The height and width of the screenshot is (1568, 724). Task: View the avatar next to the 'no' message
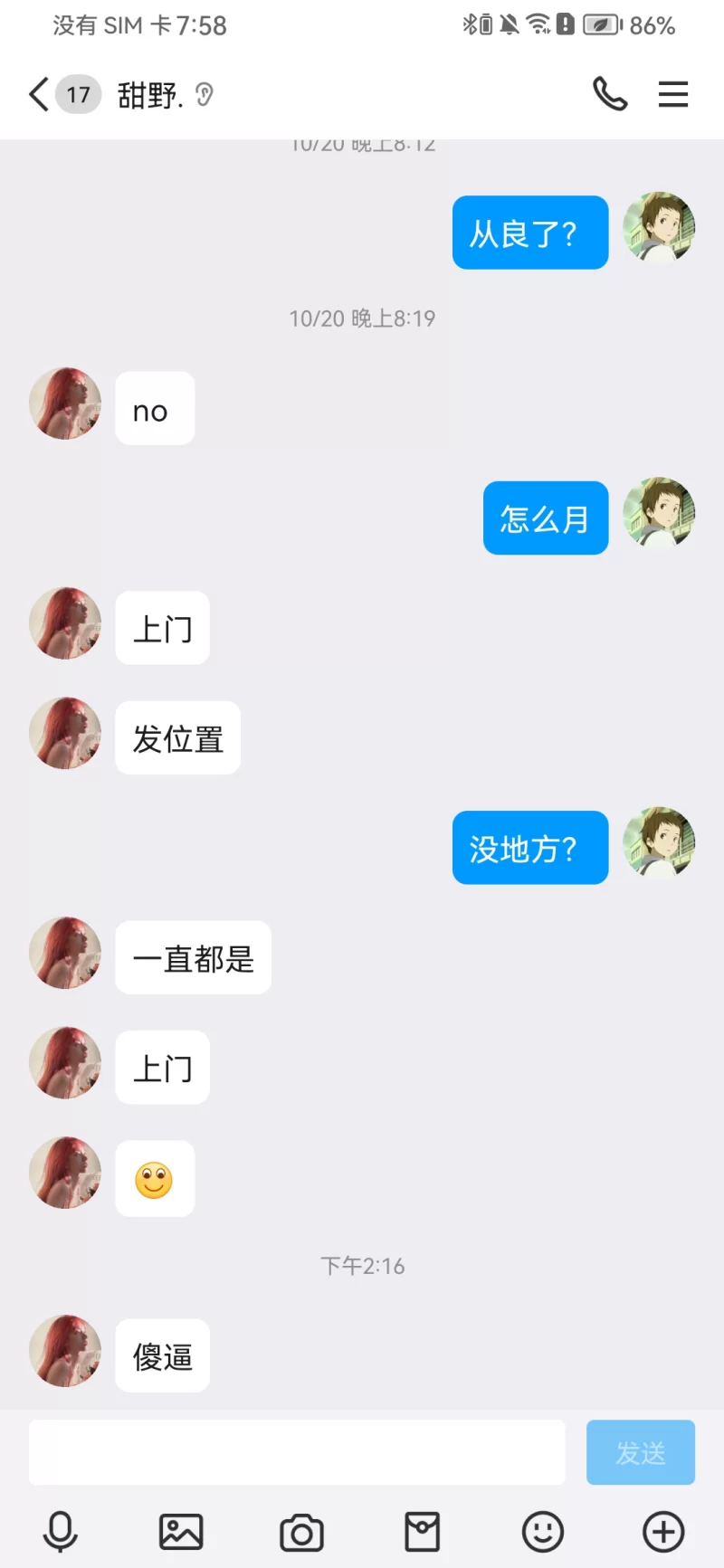pyautogui.click(x=65, y=404)
